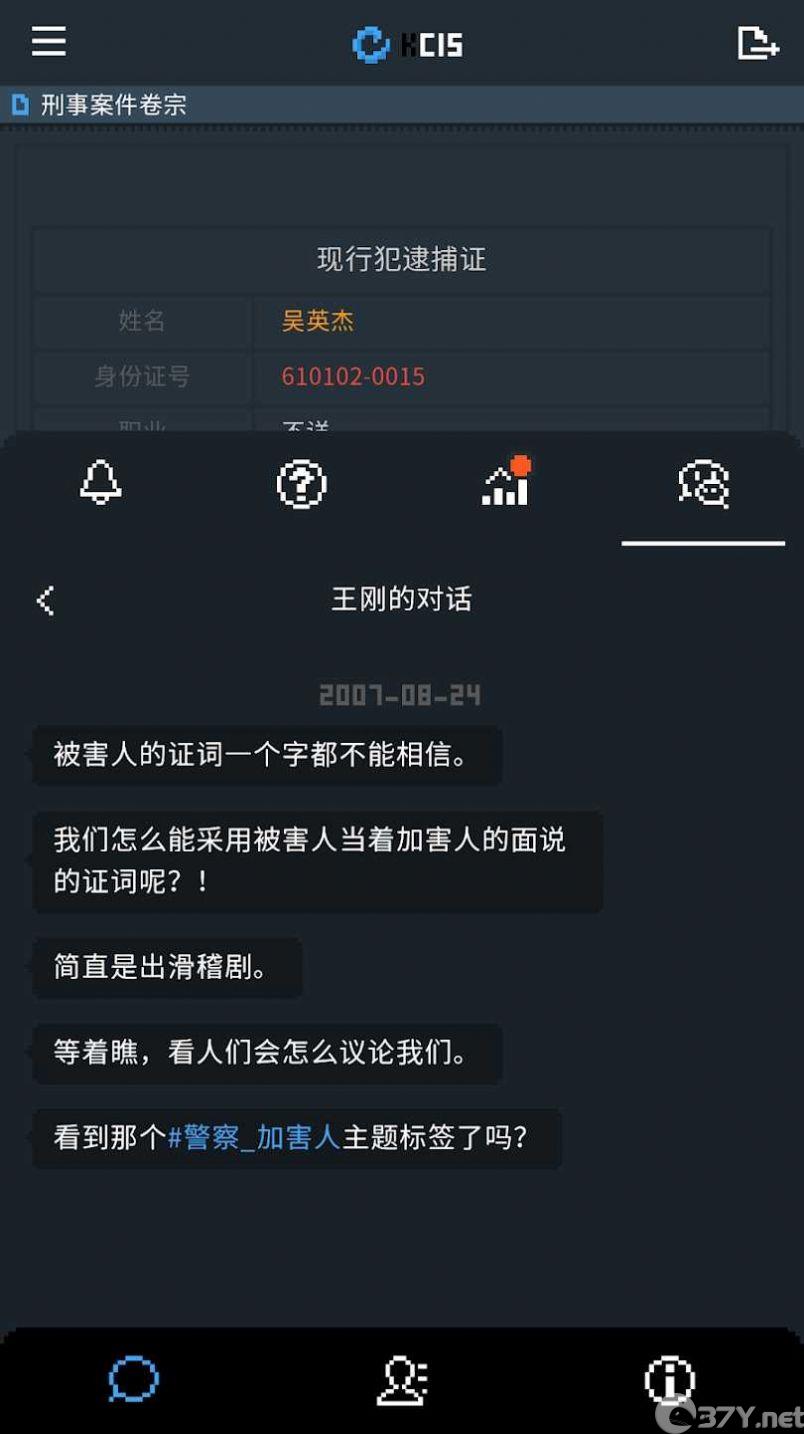Open the #警察_加害人 hashtag link
The height and width of the screenshot is (1434, 804).
point(254,1138)
